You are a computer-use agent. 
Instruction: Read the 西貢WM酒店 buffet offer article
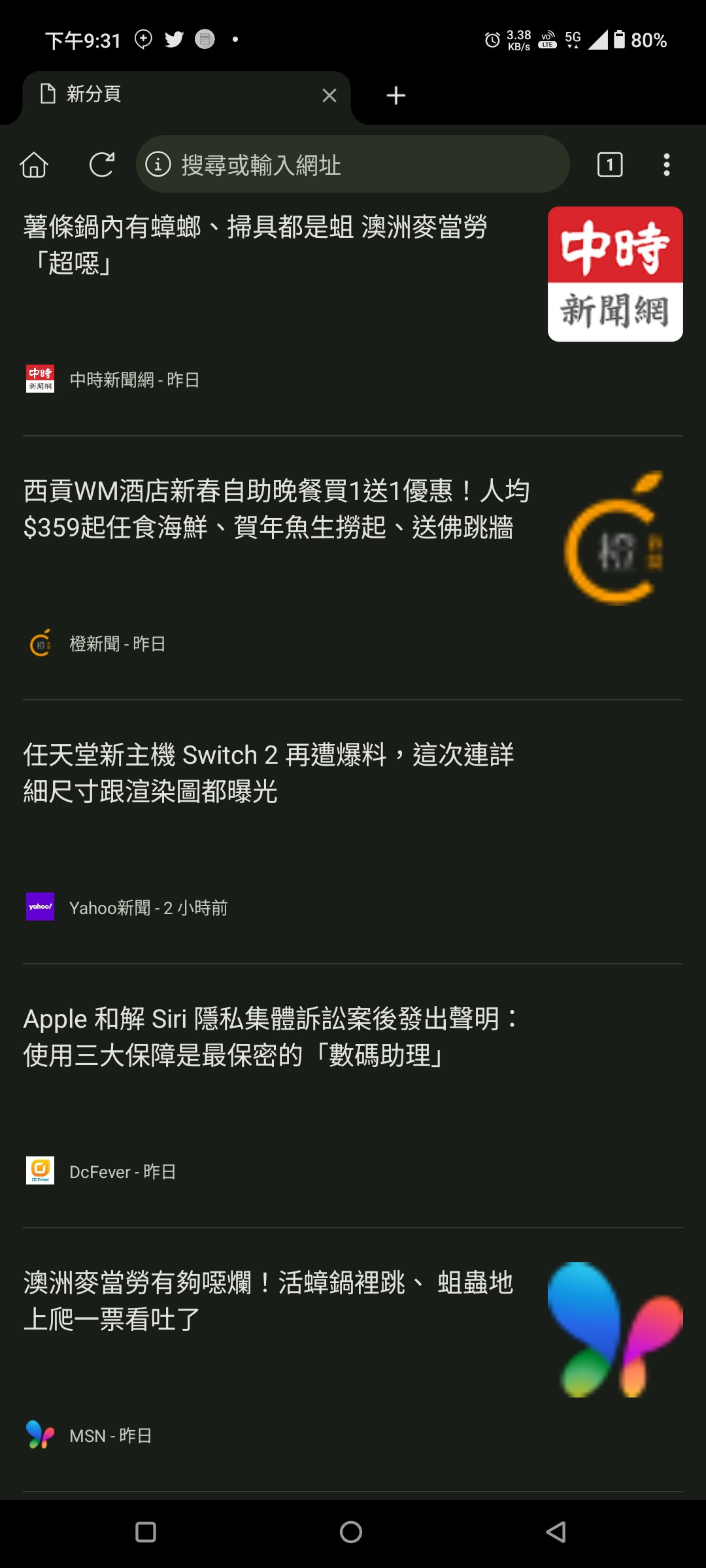275,509
